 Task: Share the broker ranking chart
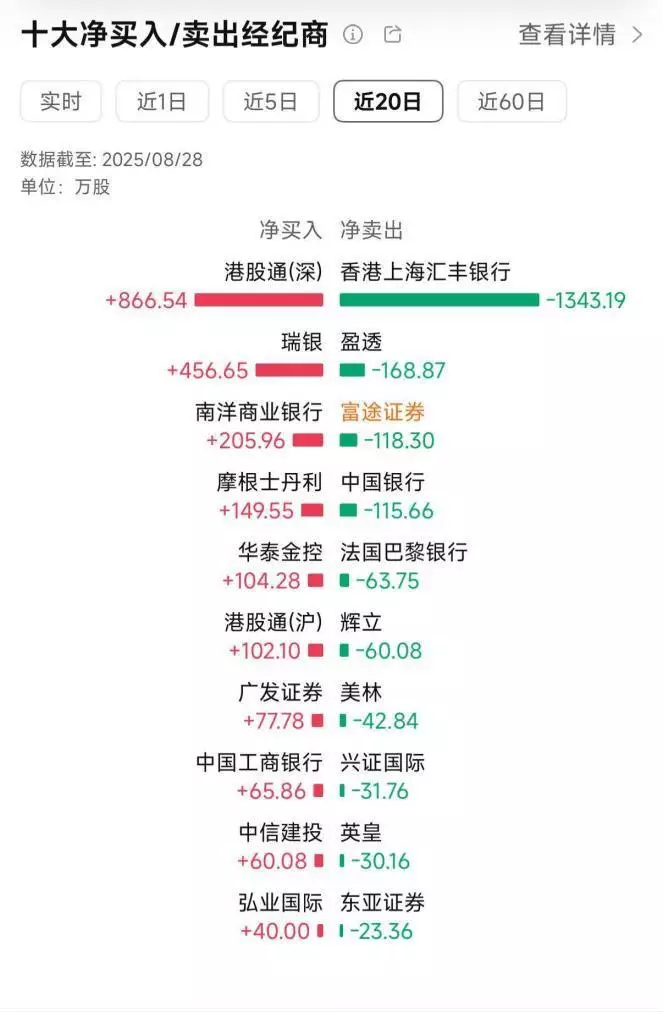(x=393, y=35)
